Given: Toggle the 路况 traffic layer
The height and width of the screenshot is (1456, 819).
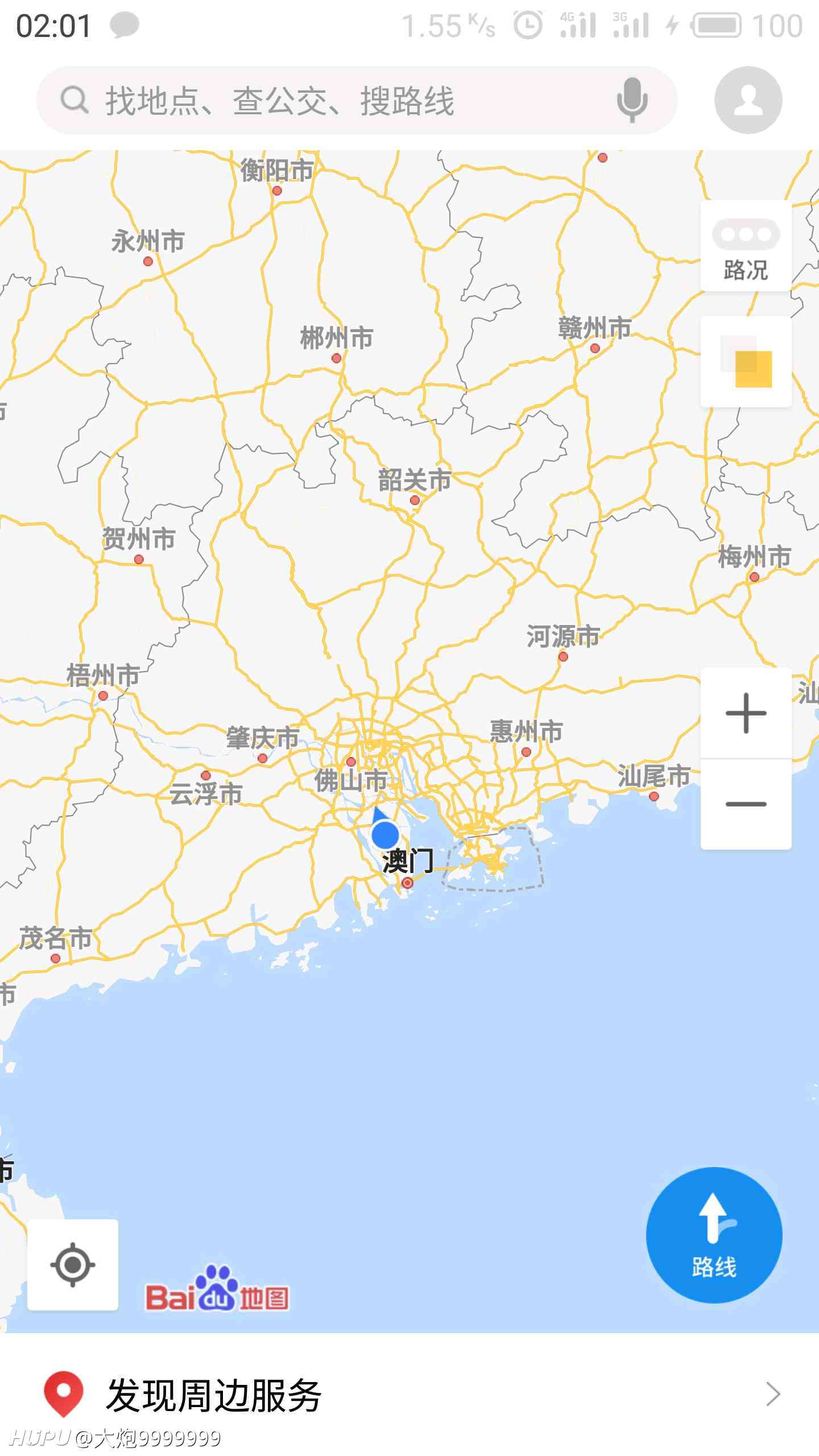Looking at the screenshot, I should (746, 246).
